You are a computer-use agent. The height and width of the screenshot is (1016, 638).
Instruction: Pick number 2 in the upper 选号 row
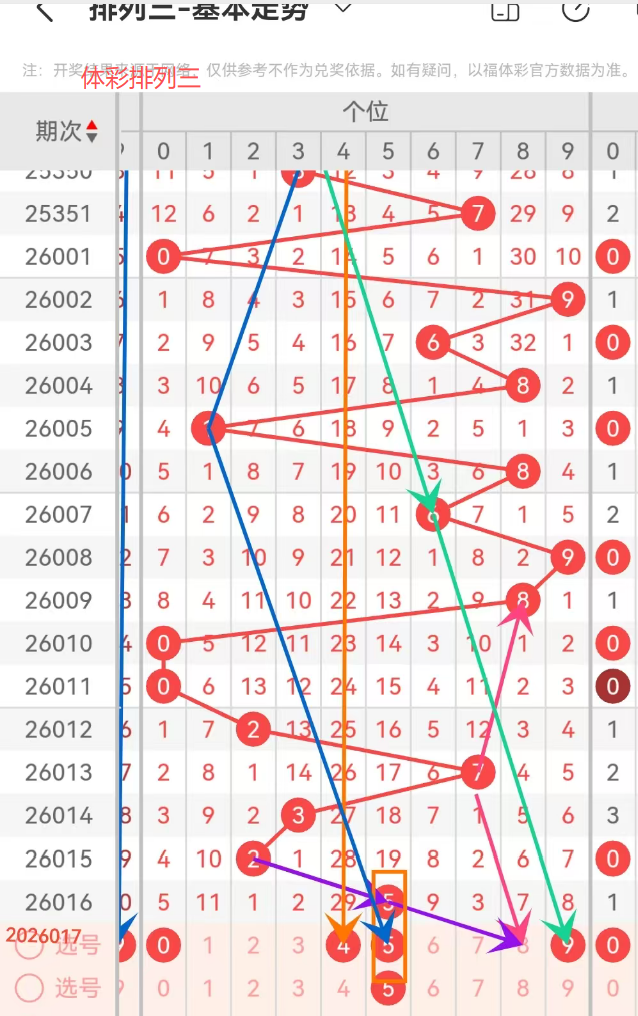[253, 945]
